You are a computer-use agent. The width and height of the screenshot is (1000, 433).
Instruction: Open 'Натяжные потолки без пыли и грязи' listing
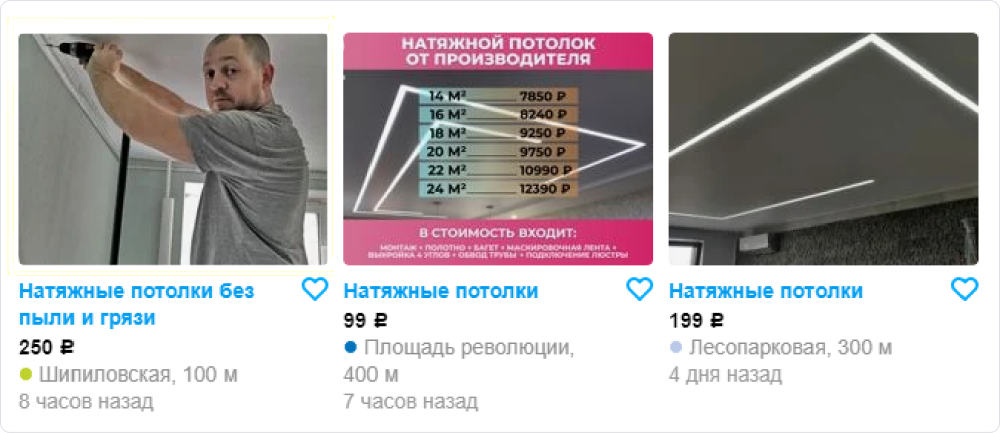[x=137, y=305]
